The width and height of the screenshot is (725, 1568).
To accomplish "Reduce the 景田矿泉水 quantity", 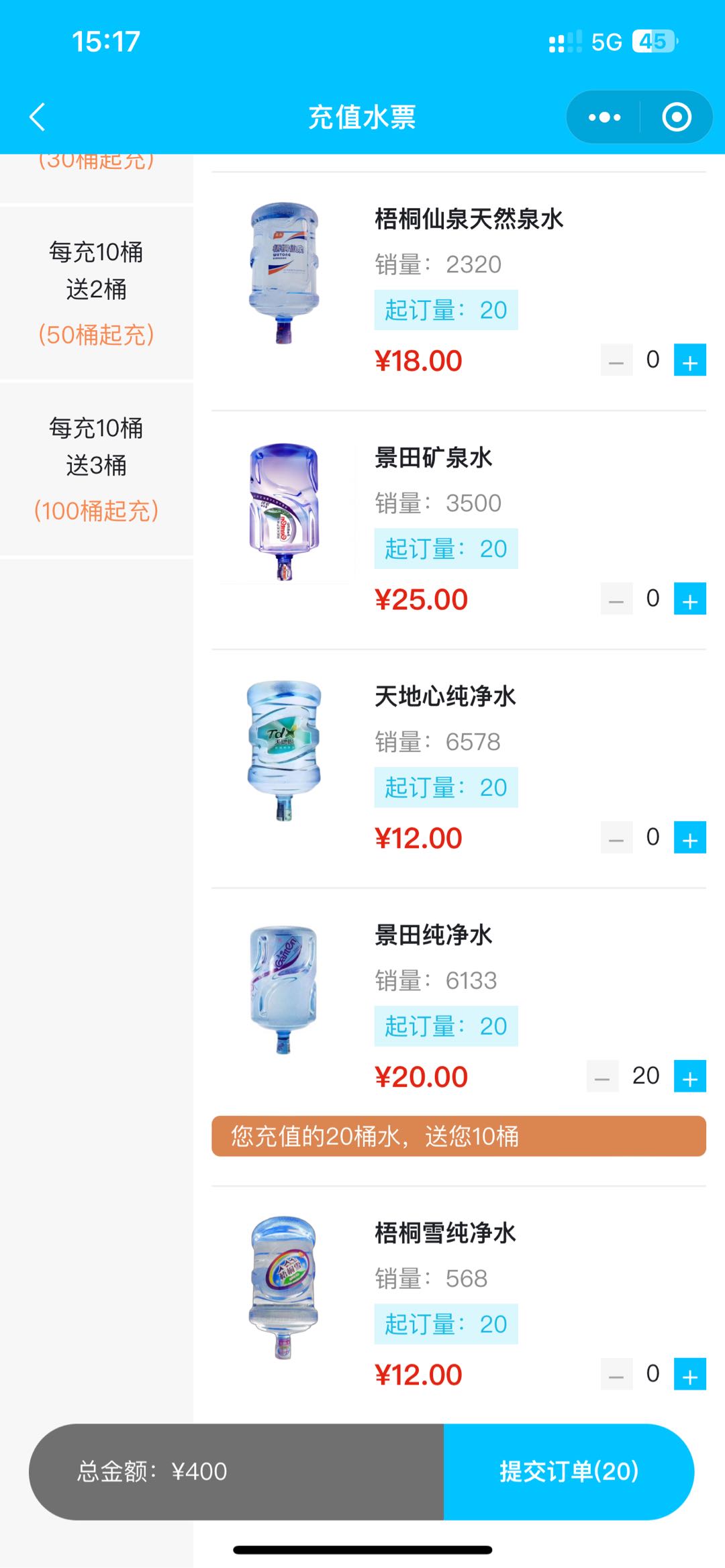I will point(616,599).
